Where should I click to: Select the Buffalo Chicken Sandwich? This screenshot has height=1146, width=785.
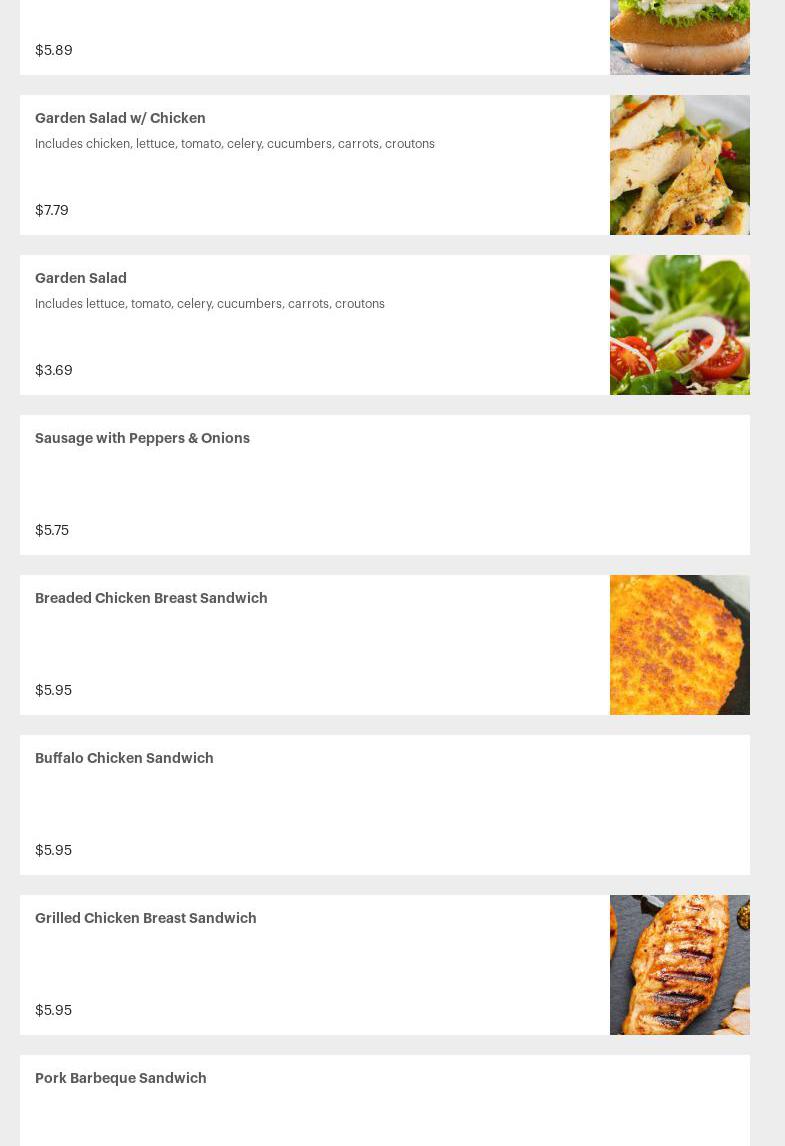pos(124,758)
